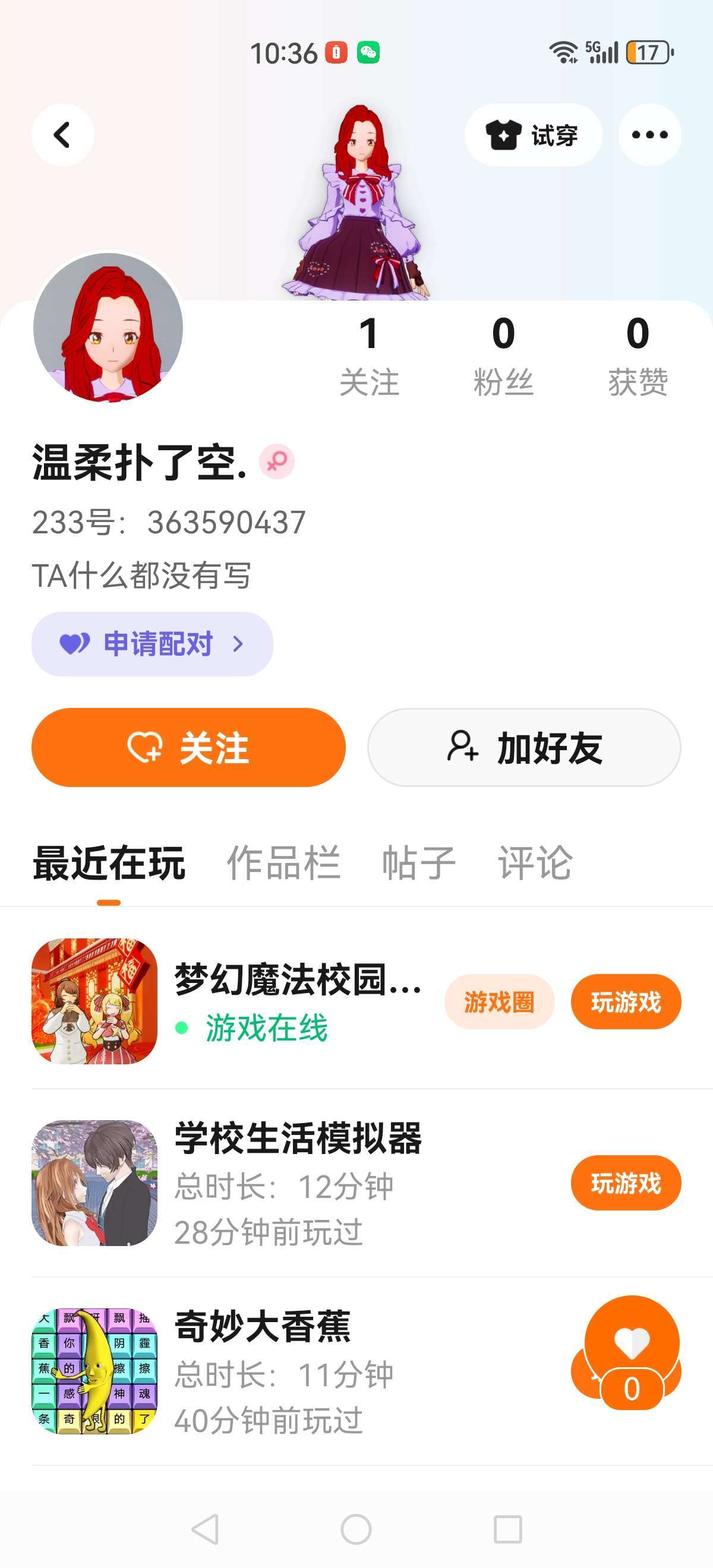Select the 最近在玩 tab
This screenshot has width=713, height=1568.
tap(109, 863)
